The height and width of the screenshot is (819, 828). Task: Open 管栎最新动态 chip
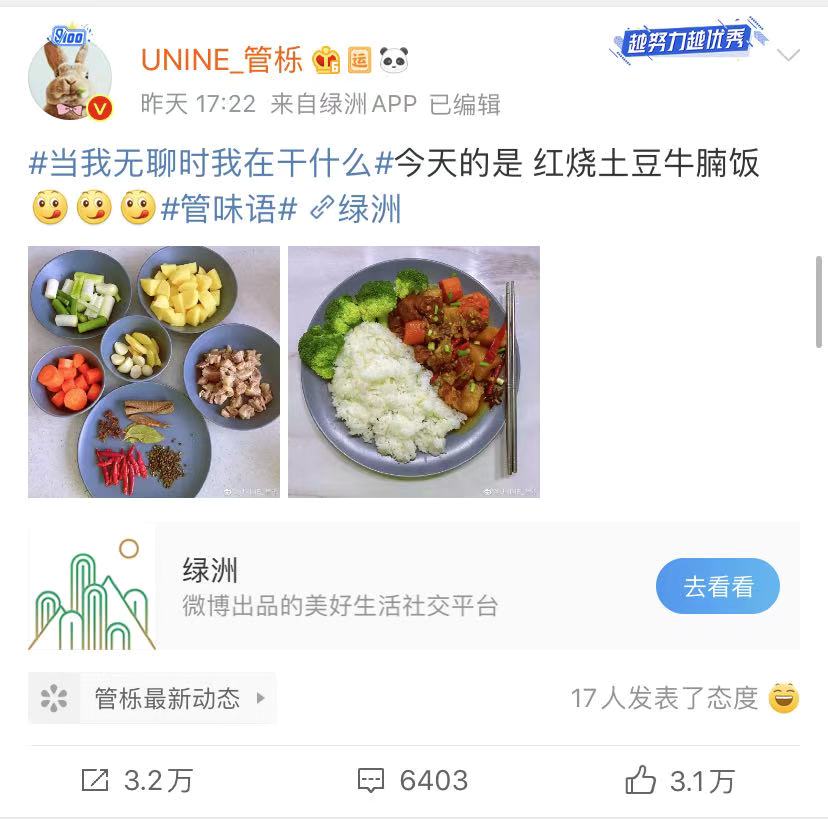pyautogui.click(x=153, y=698)
